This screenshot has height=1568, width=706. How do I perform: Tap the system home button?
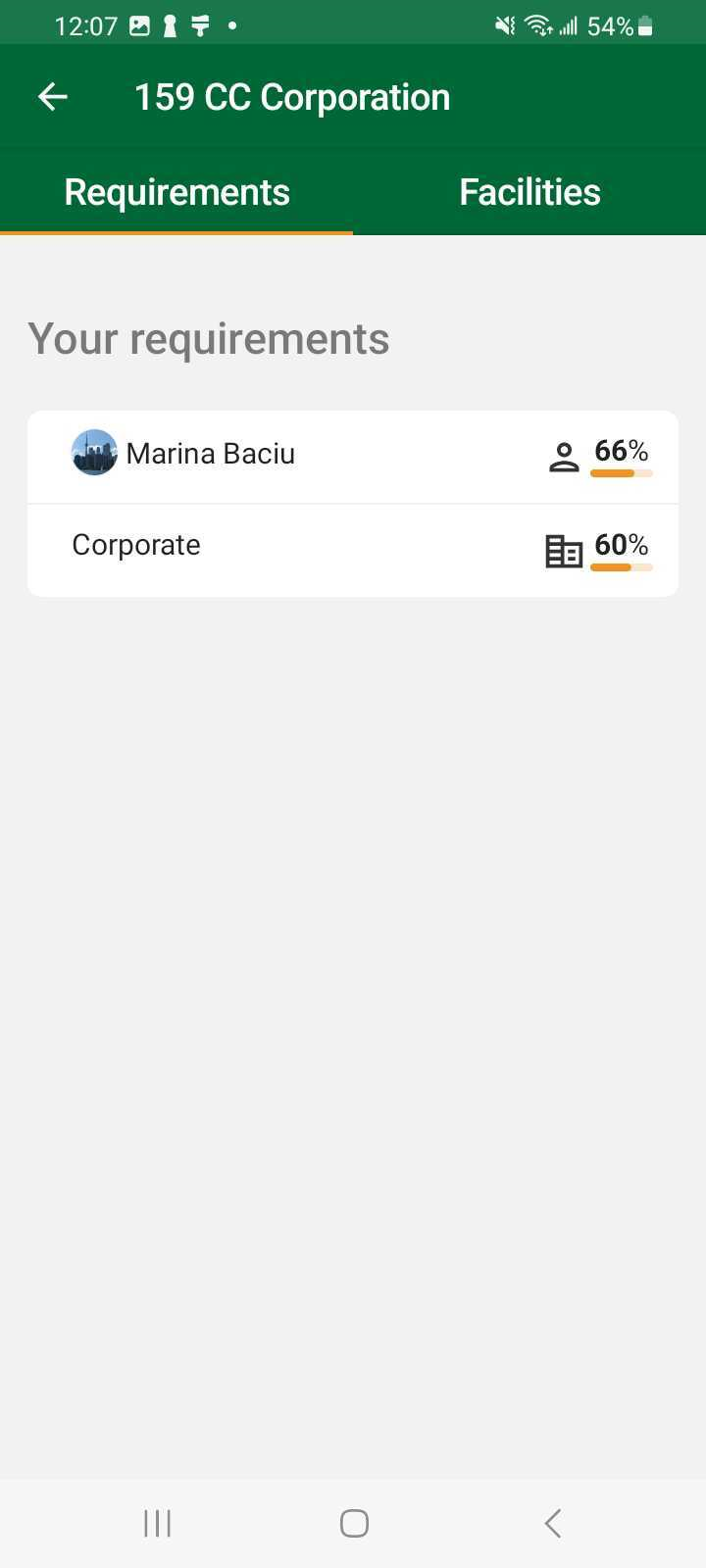coord(354,1523)
